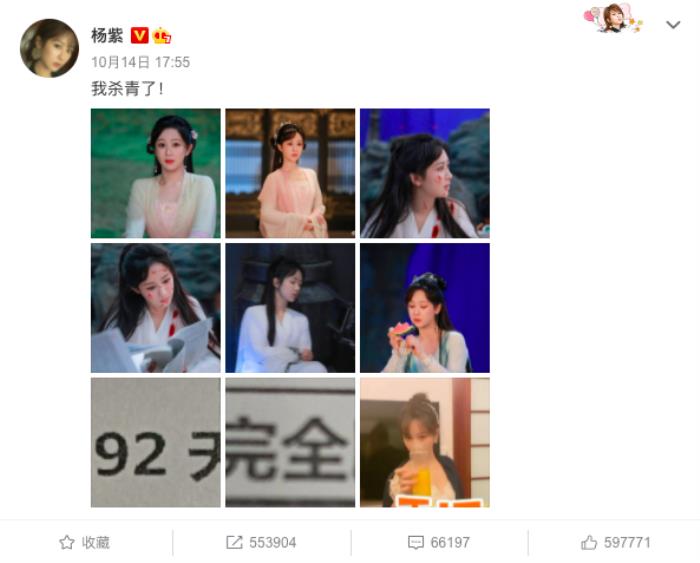The image size is (700, 563).
Task: Tap 收藏 to bookmark this post
Action: coord(85,542)
